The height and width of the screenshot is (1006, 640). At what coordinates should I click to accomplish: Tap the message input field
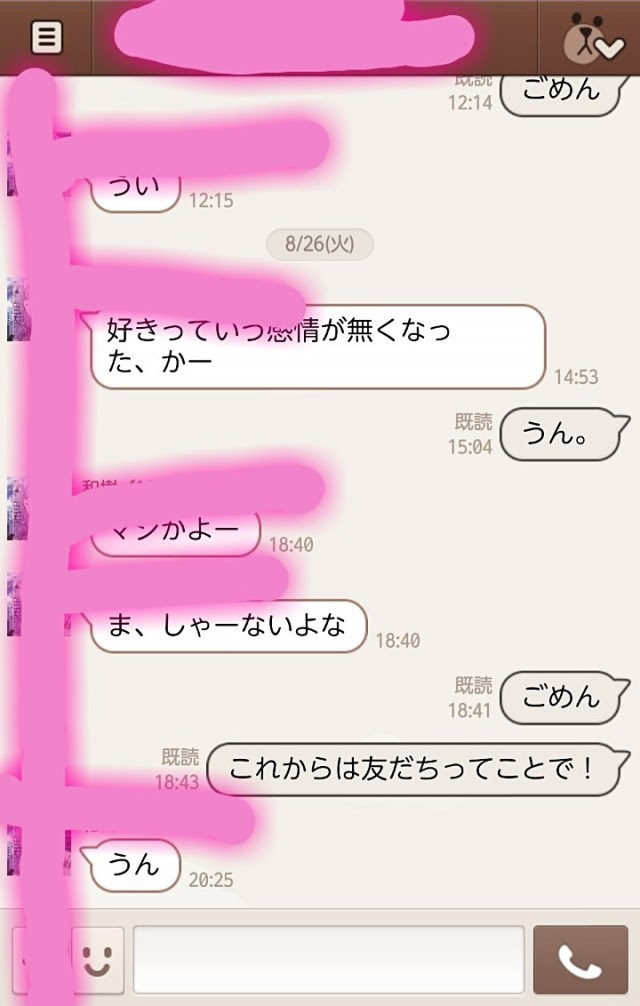pos(328,960)
